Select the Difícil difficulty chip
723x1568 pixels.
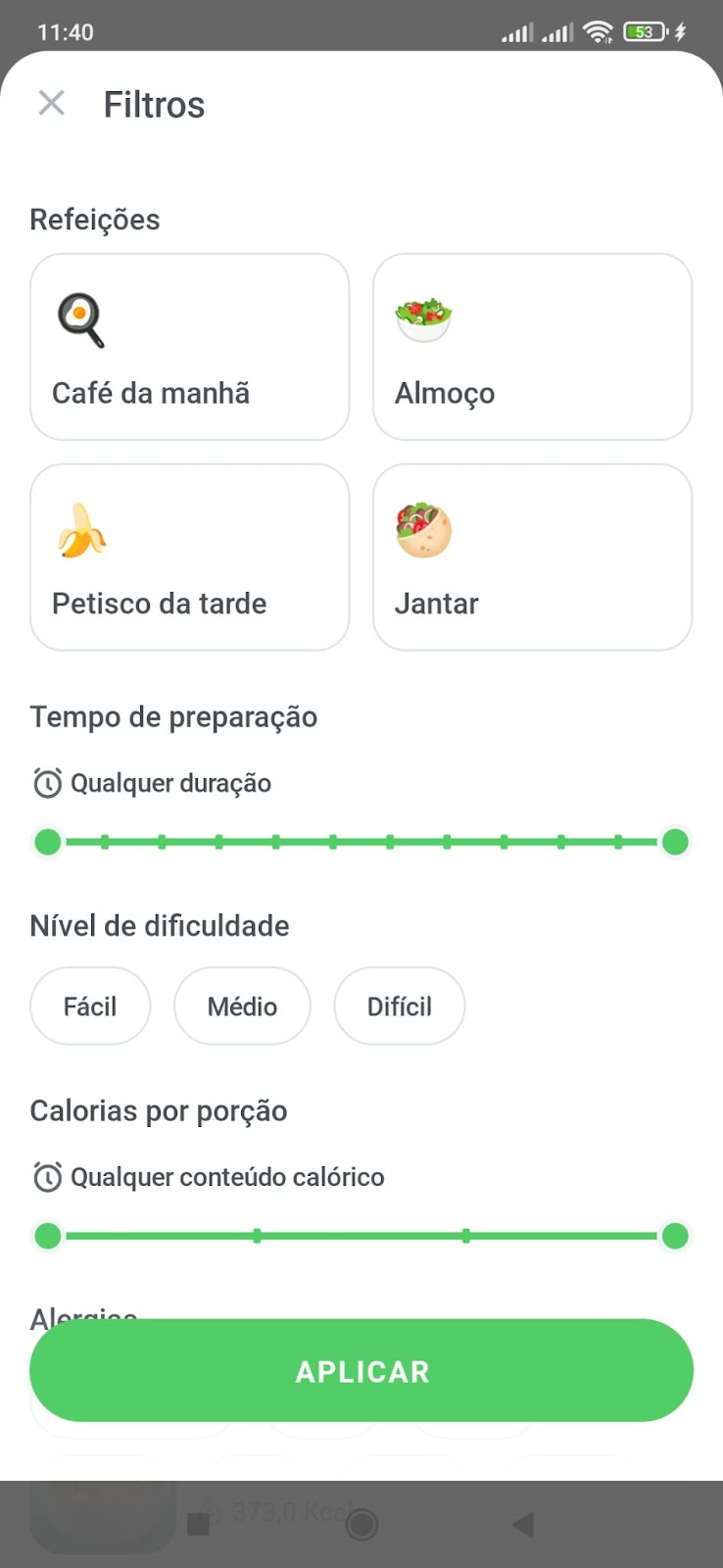pyautogui.click(x=400, y=1006)
